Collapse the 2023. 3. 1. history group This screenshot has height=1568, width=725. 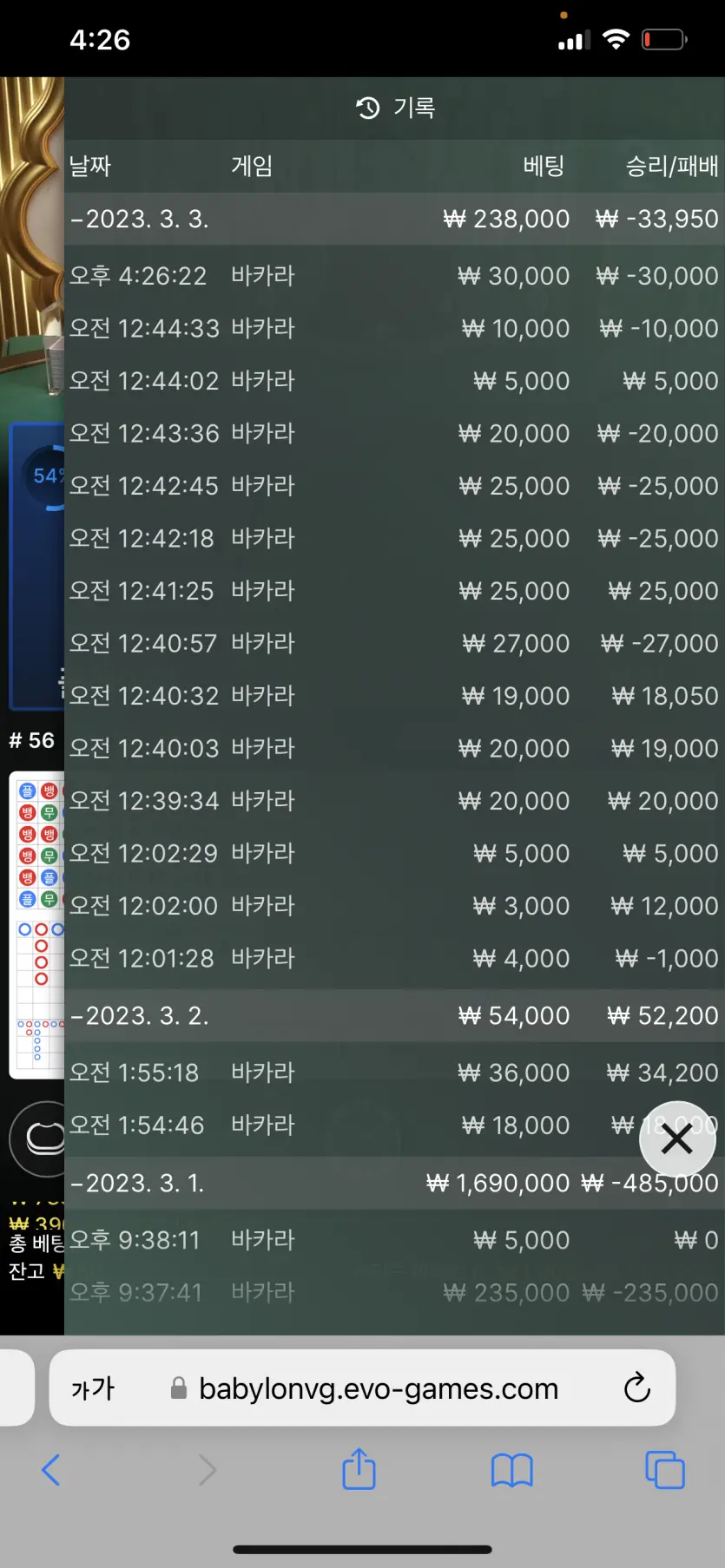[394, 1183]
